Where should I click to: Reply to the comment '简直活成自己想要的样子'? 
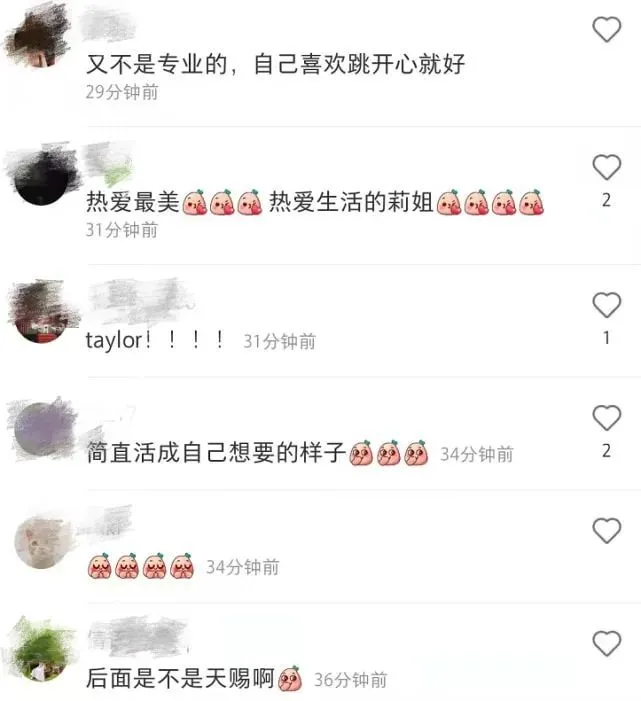(216, 454)
